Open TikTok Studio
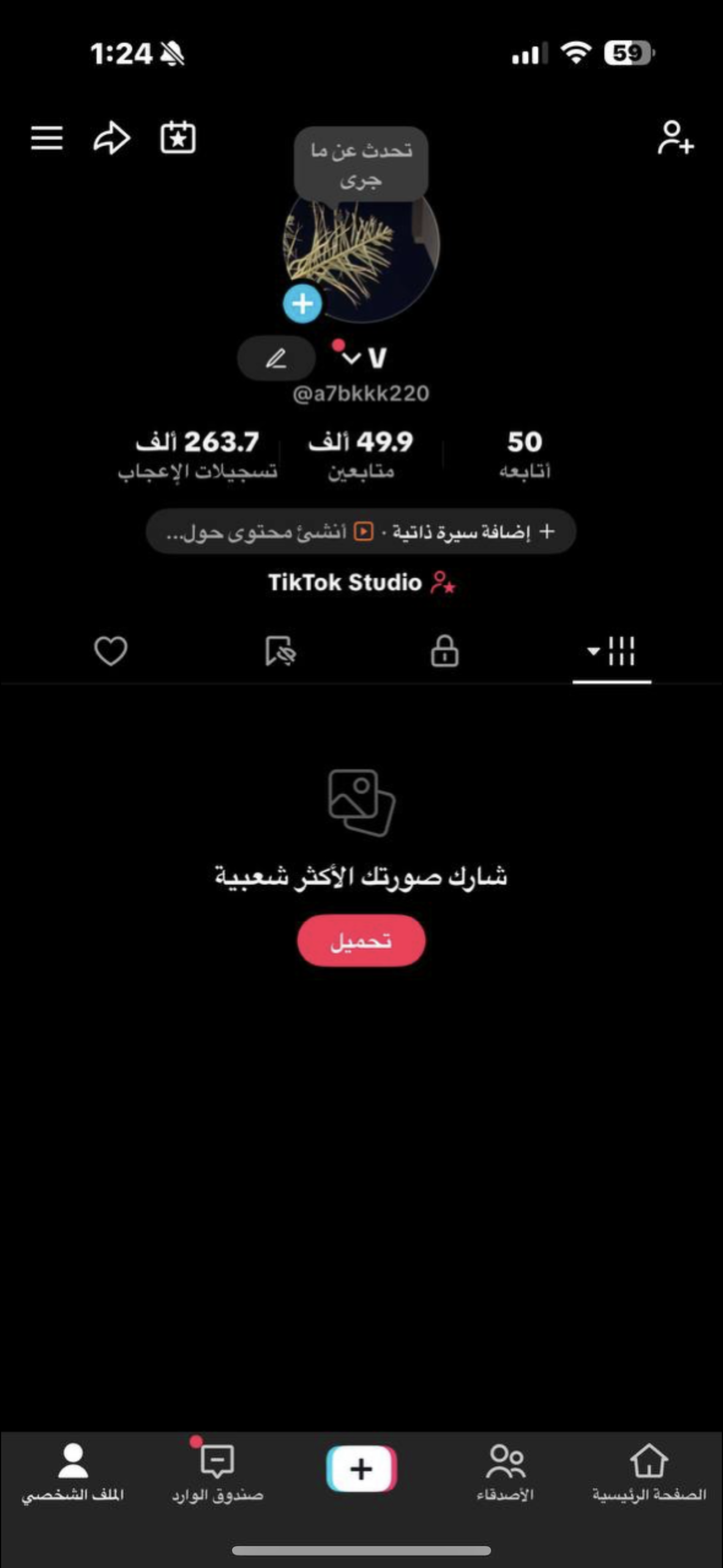Screen dimensions: 723x1568 tap(361, 582)
